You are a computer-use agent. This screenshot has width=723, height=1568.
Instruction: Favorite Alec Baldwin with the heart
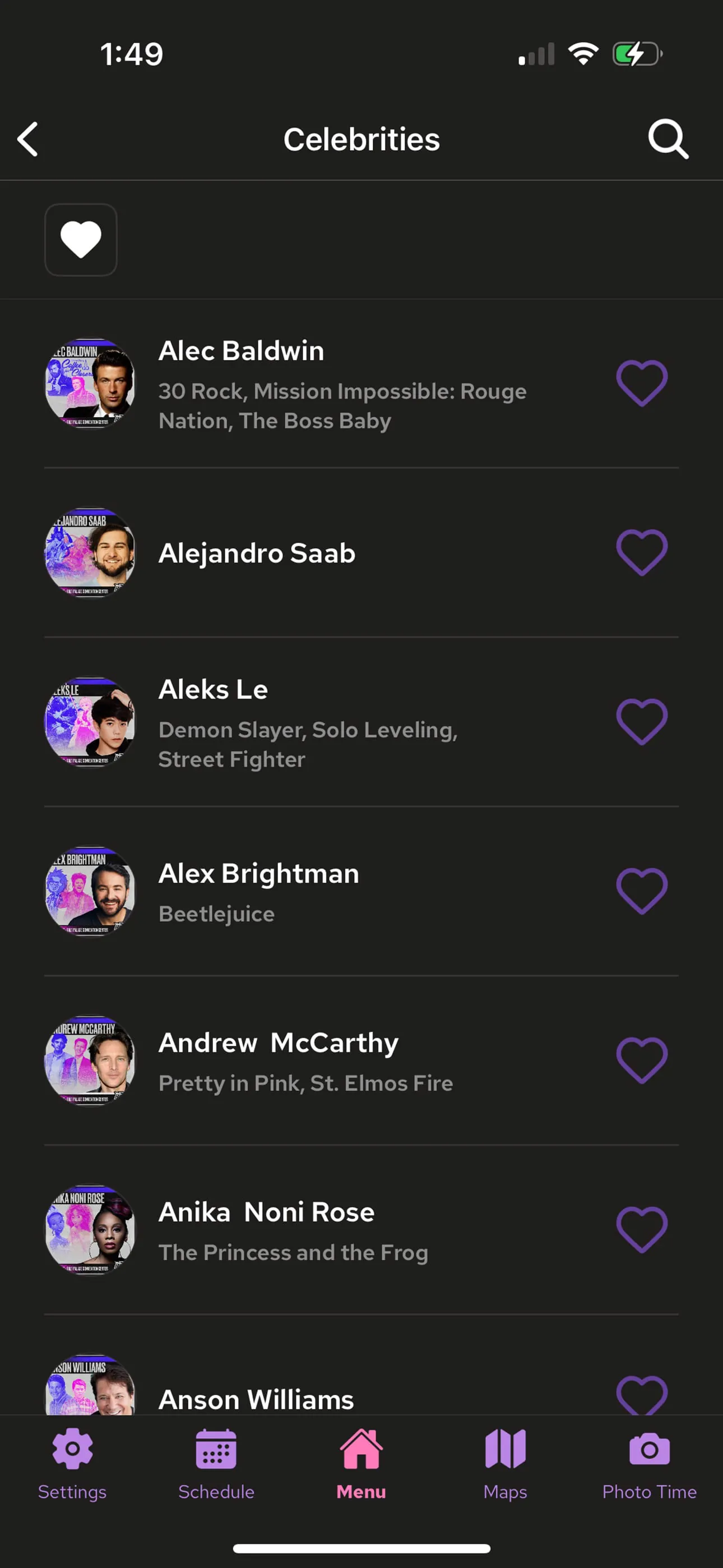[x=641, y=383]
